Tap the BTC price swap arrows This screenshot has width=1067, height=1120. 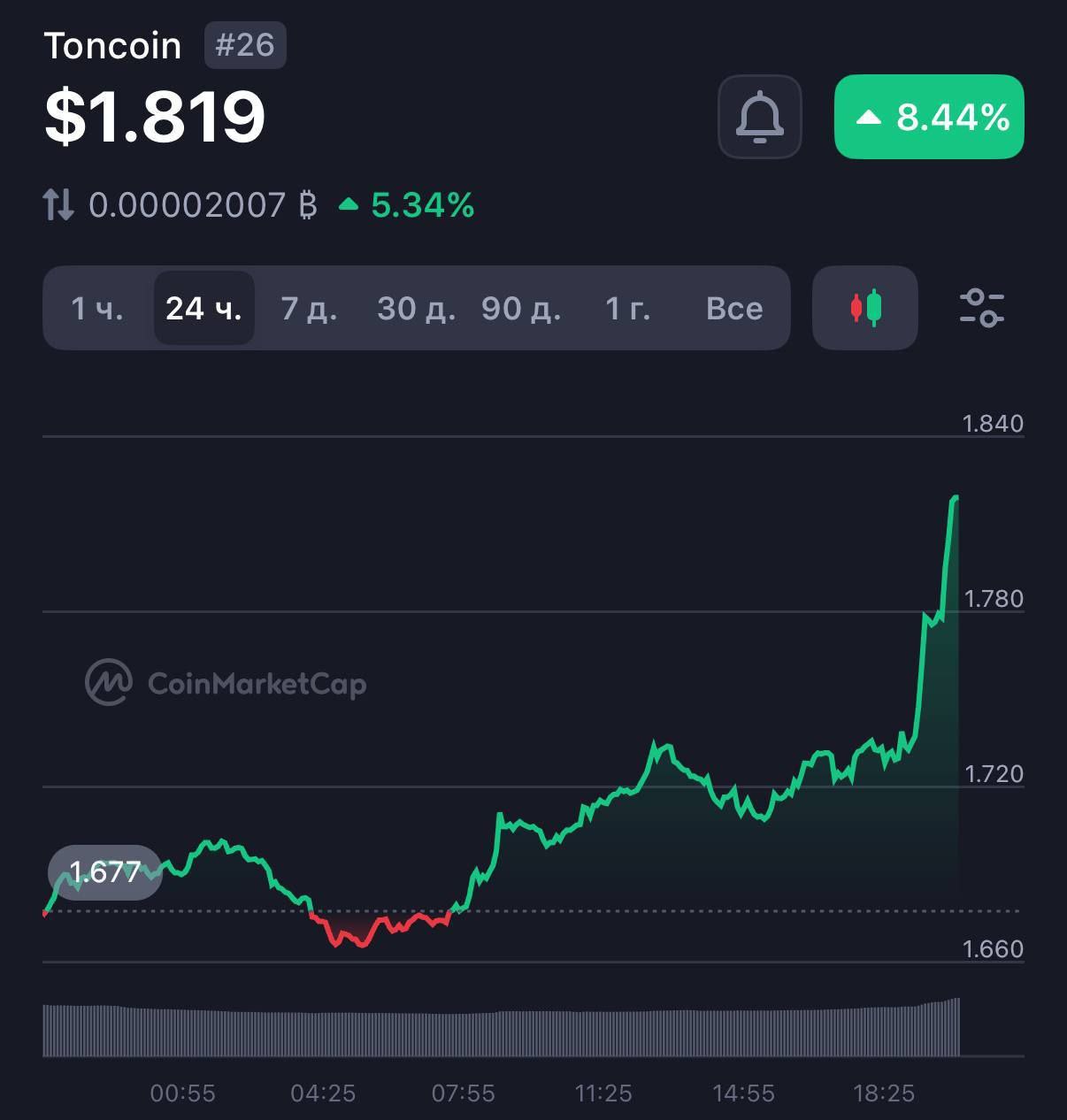(58, 205)
